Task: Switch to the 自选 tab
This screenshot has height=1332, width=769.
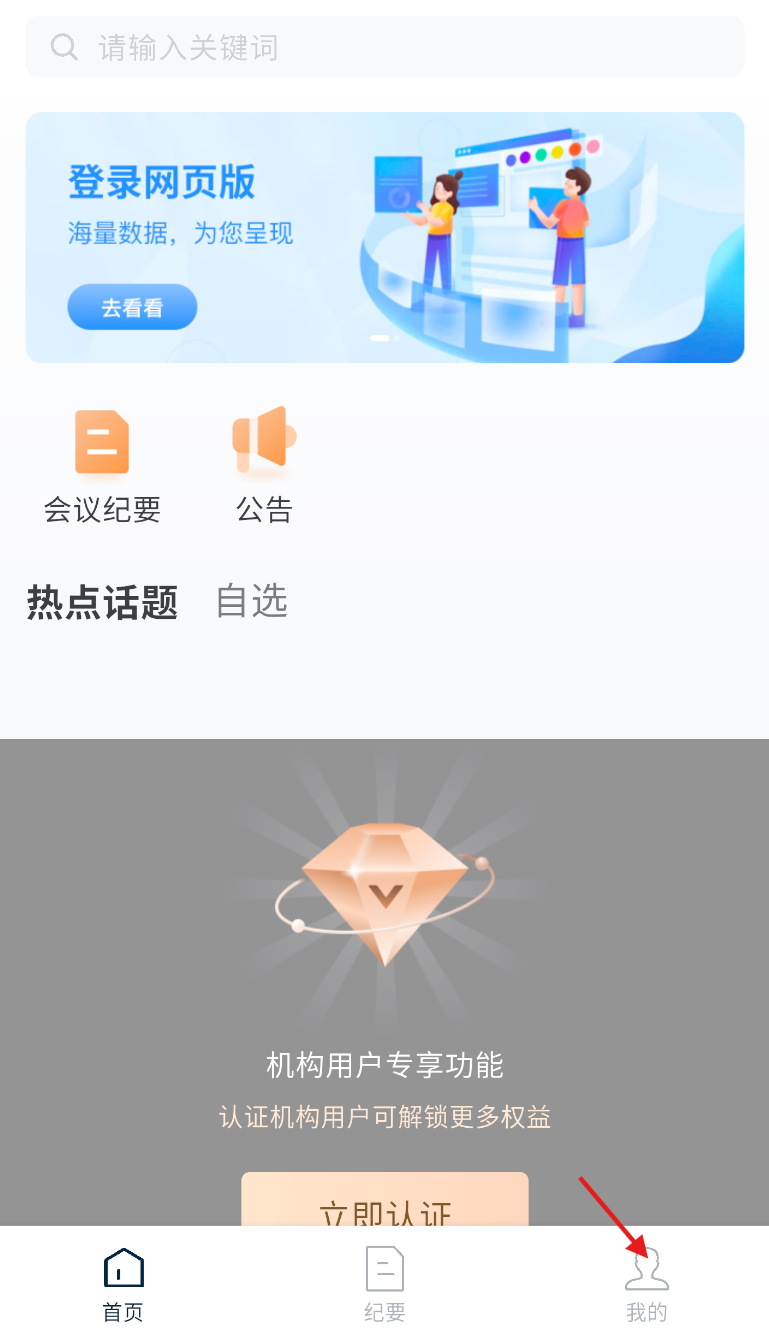Action: point(252,601)
